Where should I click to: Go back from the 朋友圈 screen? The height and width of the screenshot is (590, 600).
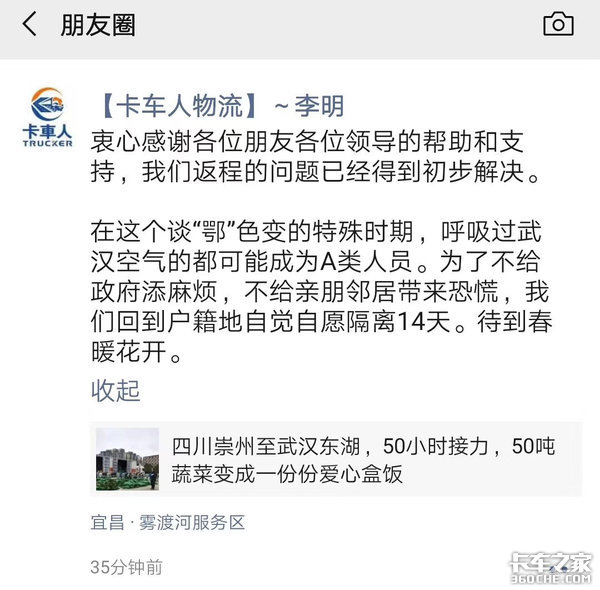pos(28,24)
